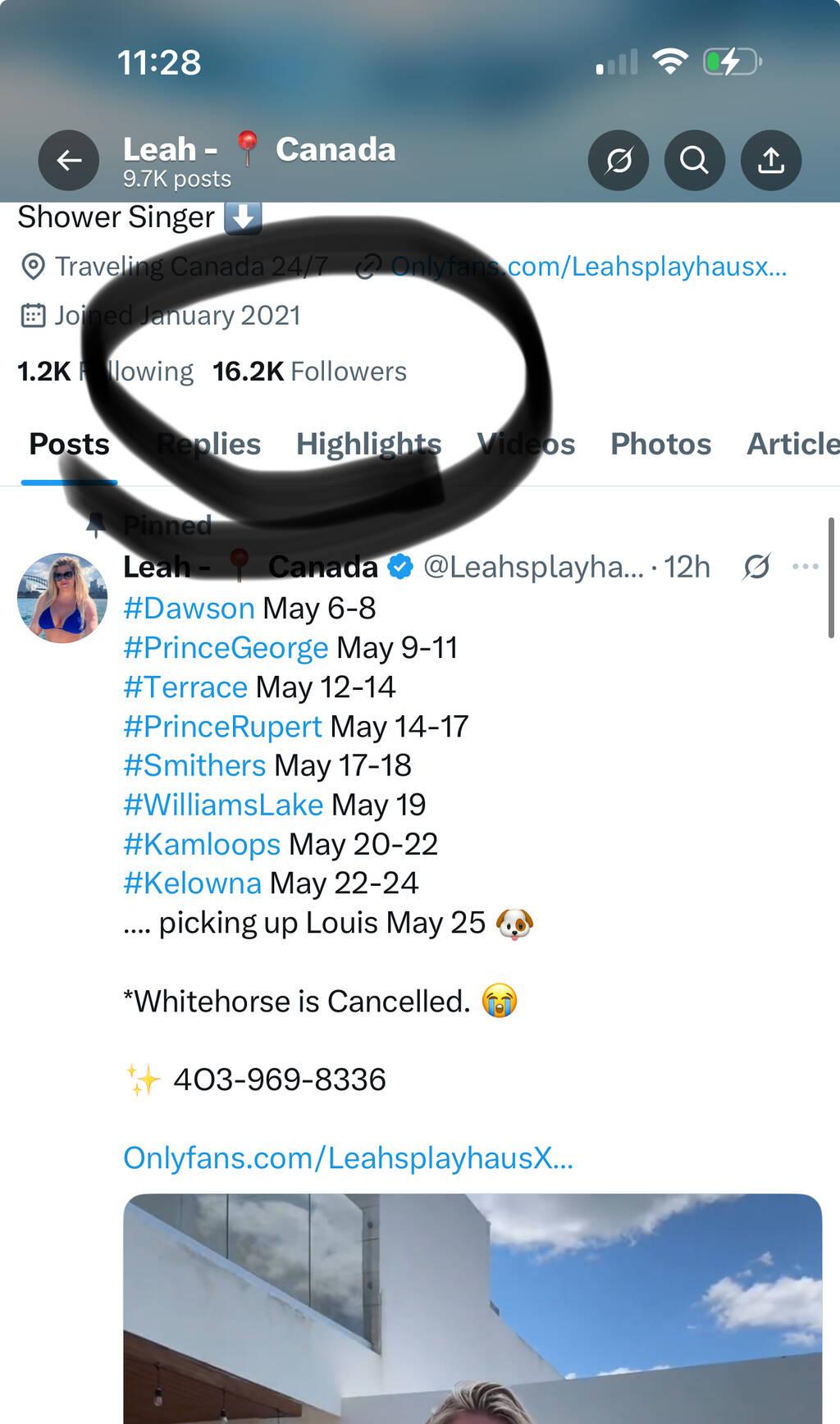Open the pinned post's three-dot menu
The width and height of the screenshot is (840, 1424).
[x=805, y=567]
